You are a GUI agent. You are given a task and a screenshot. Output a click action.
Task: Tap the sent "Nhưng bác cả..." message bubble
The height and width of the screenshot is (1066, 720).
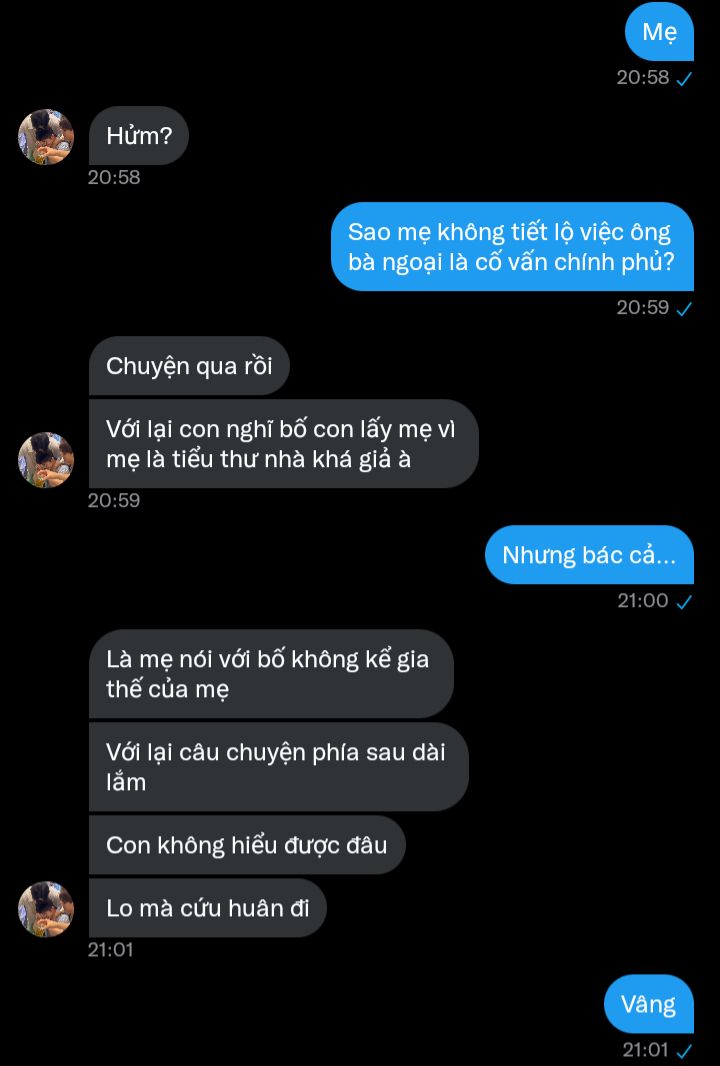589,555
